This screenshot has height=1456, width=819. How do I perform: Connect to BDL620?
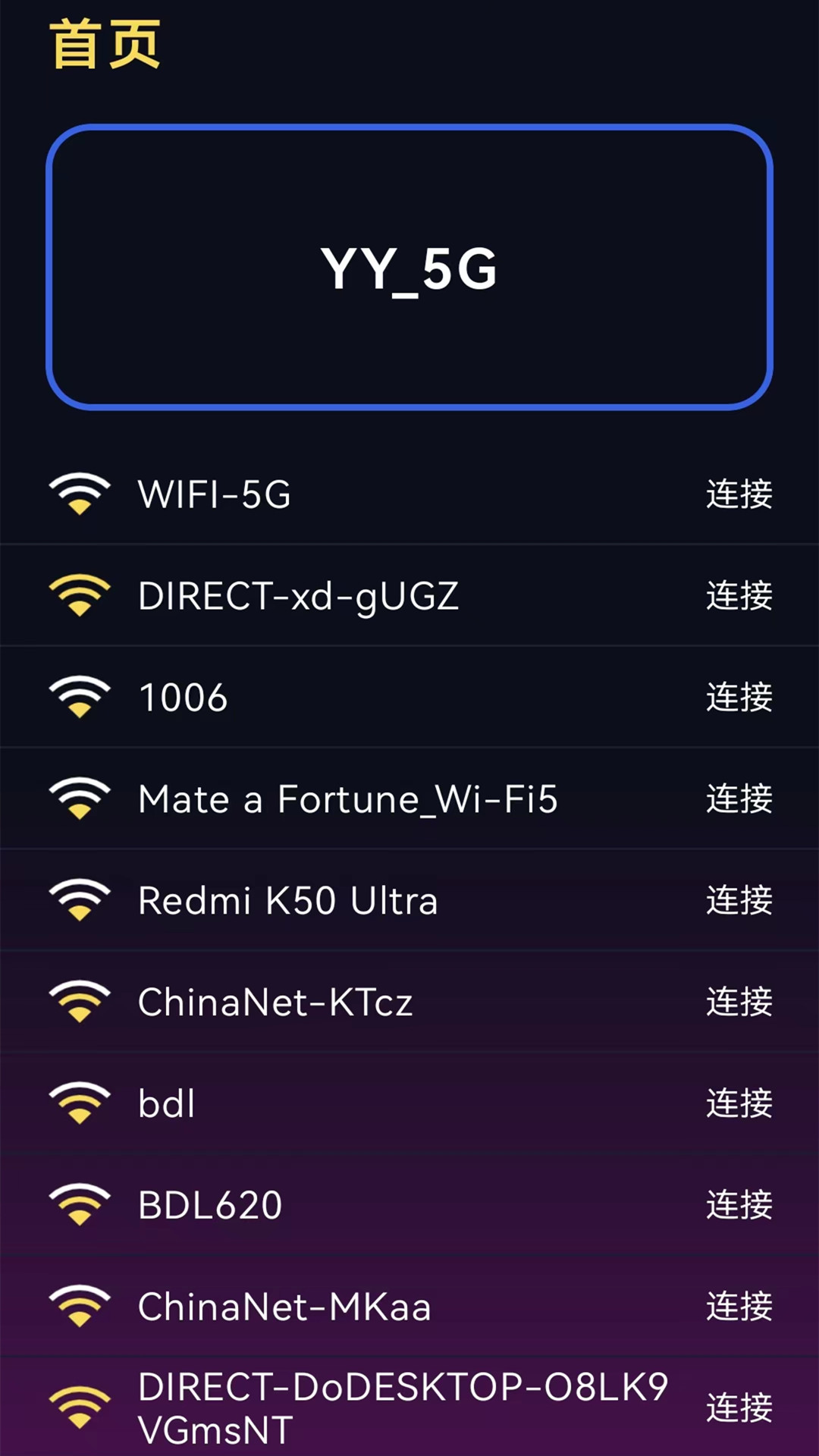pyautogui.click(x=738, y=1205)
